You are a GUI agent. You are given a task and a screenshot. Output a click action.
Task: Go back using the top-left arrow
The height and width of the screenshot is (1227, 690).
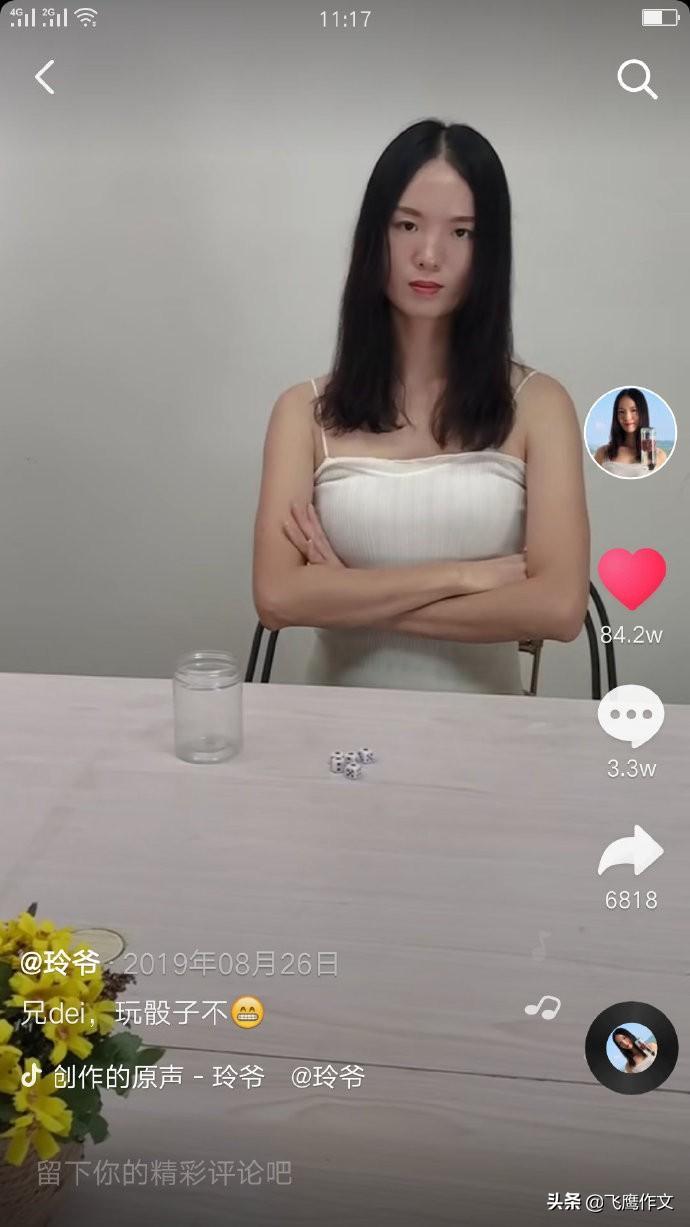point(44,77)
